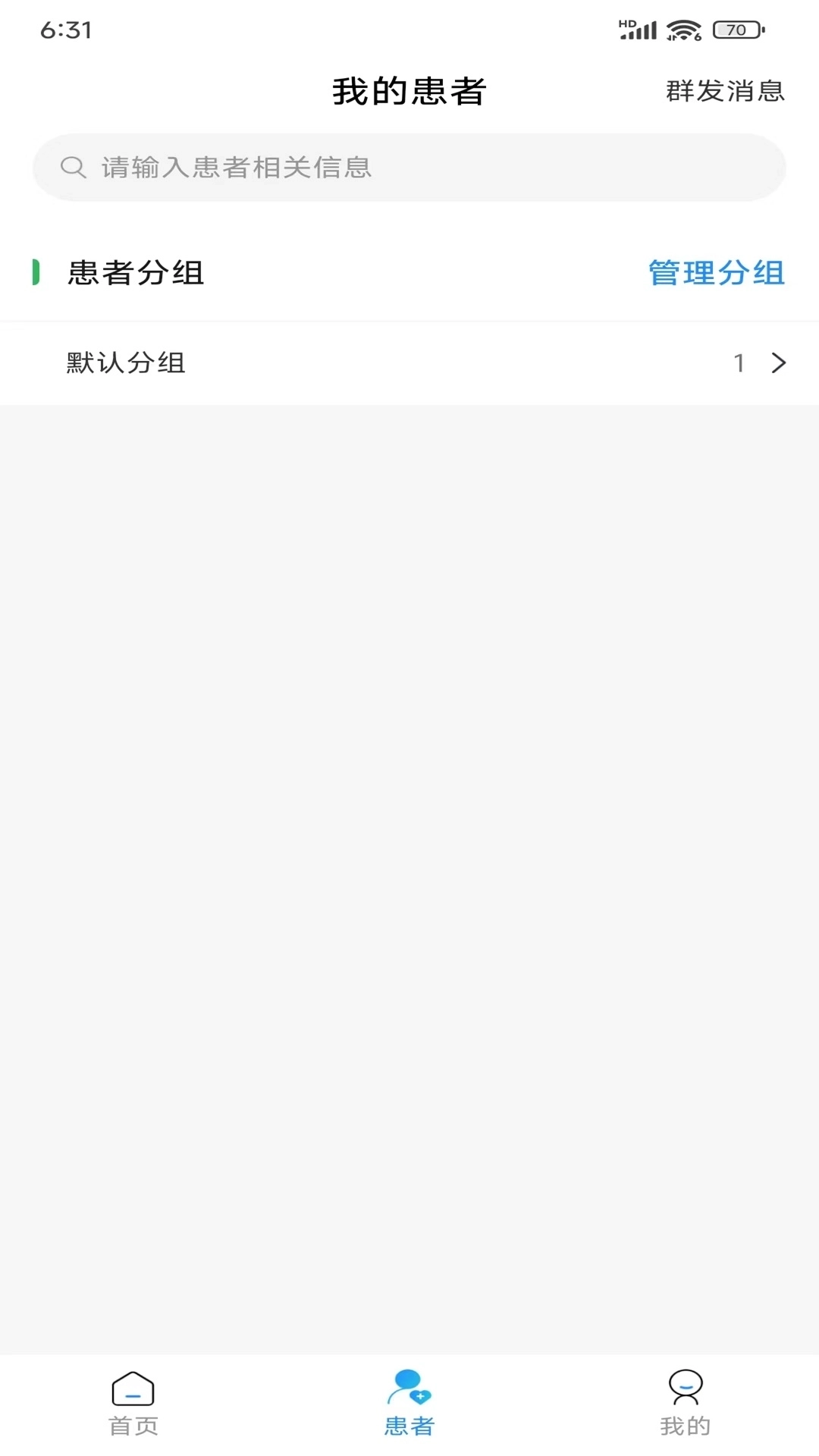Tap the HD icon in status bar
This screenshot has height=1456, width=819.
pos(626,24)
